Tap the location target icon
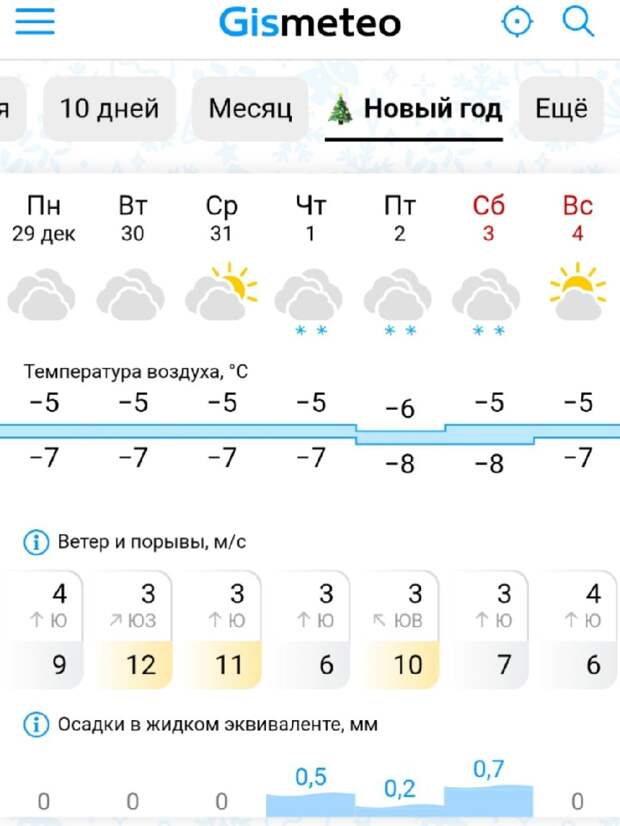Screen dimensions: 620x826 (x=517, y=22)
